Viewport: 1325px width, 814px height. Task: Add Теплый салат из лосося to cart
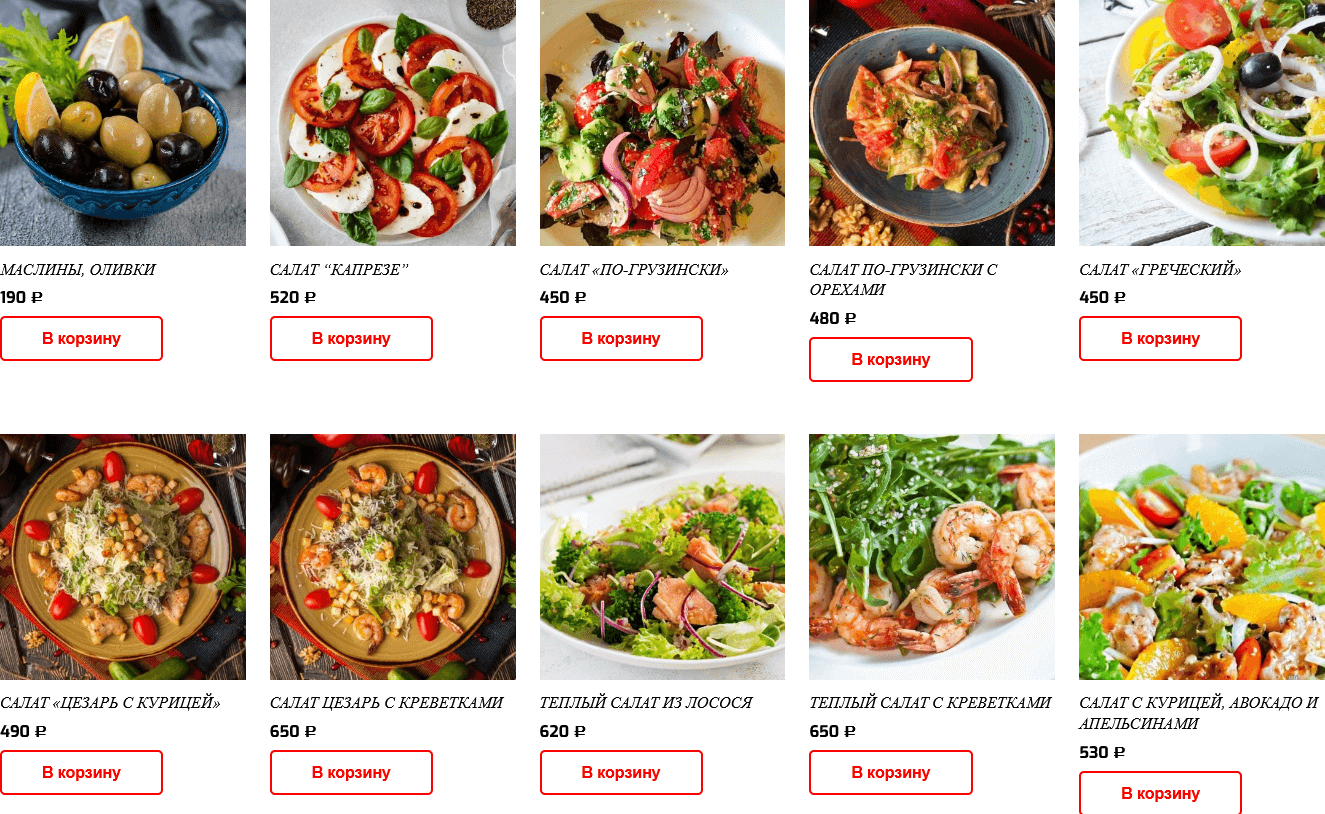[621, 772]
